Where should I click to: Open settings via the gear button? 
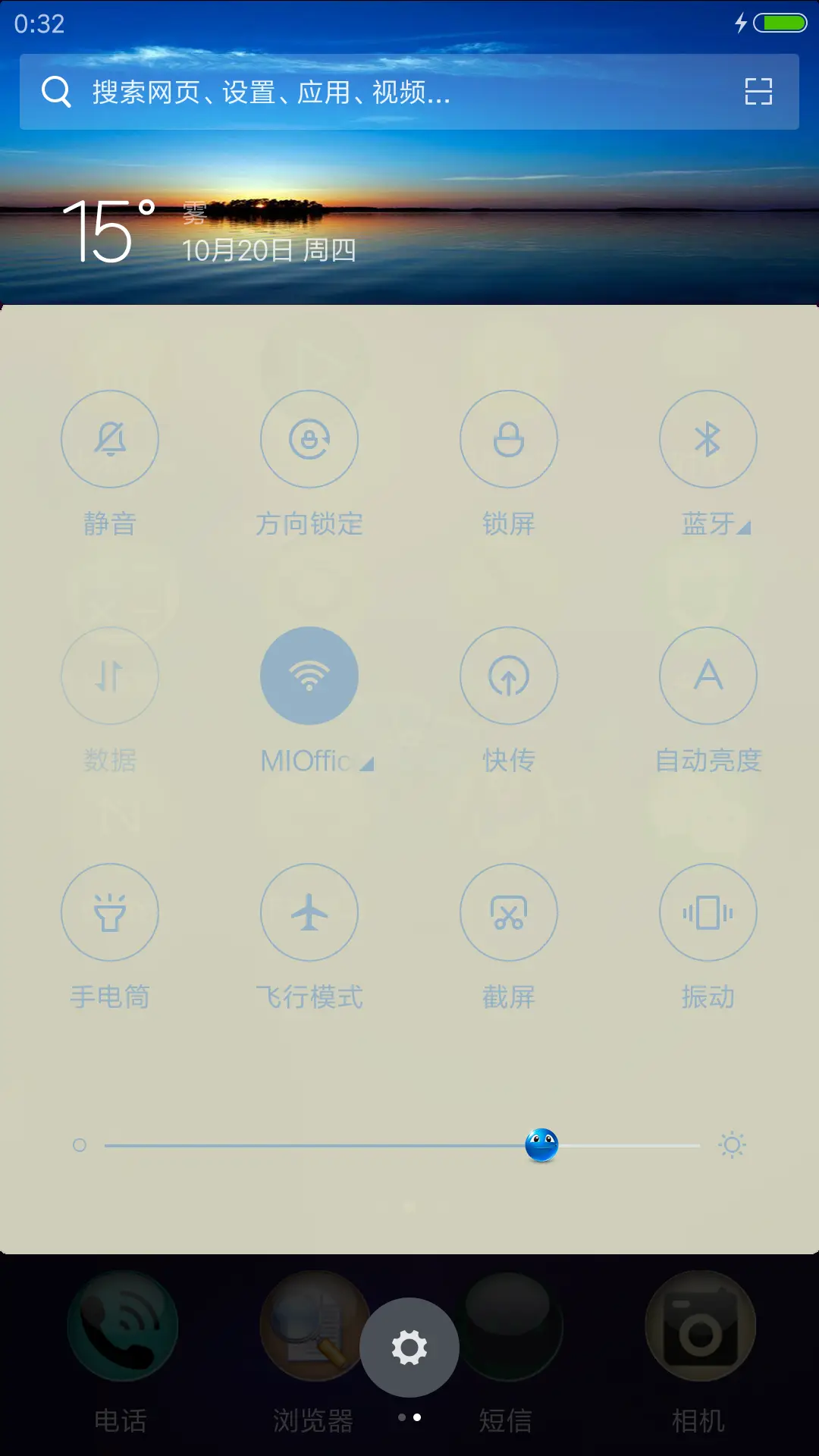[409, 1346]
